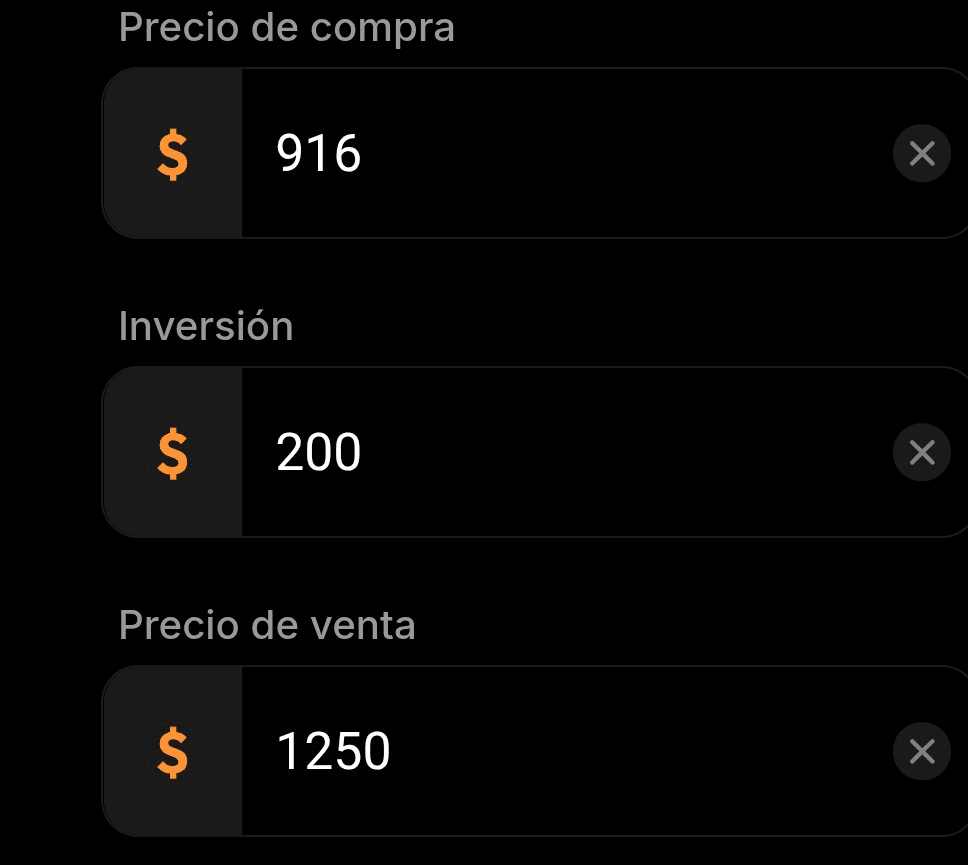Clear the Precio de venta value
The height and width of the screenshot is (865, 968).
coord(922,751)
